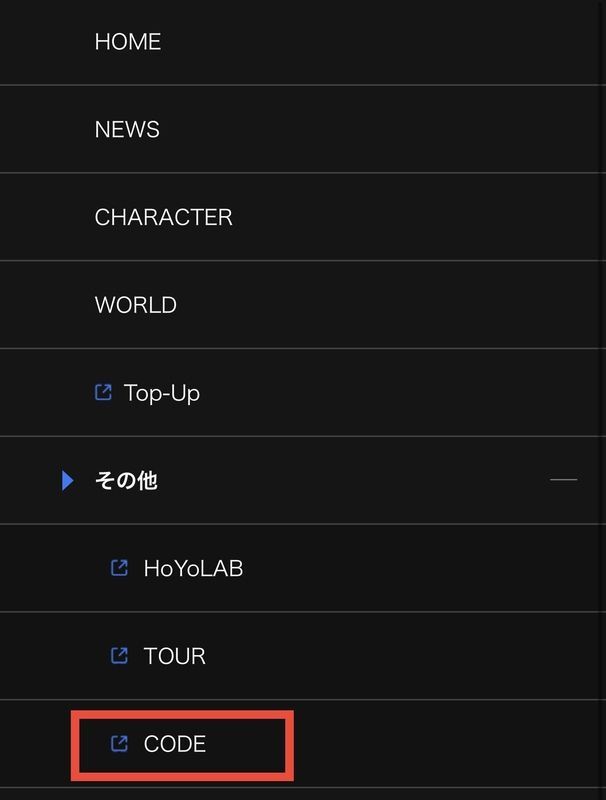This screenshot has width=606, height=800.
Task: Collapse the その他 submenu
Action: point(563,480)
